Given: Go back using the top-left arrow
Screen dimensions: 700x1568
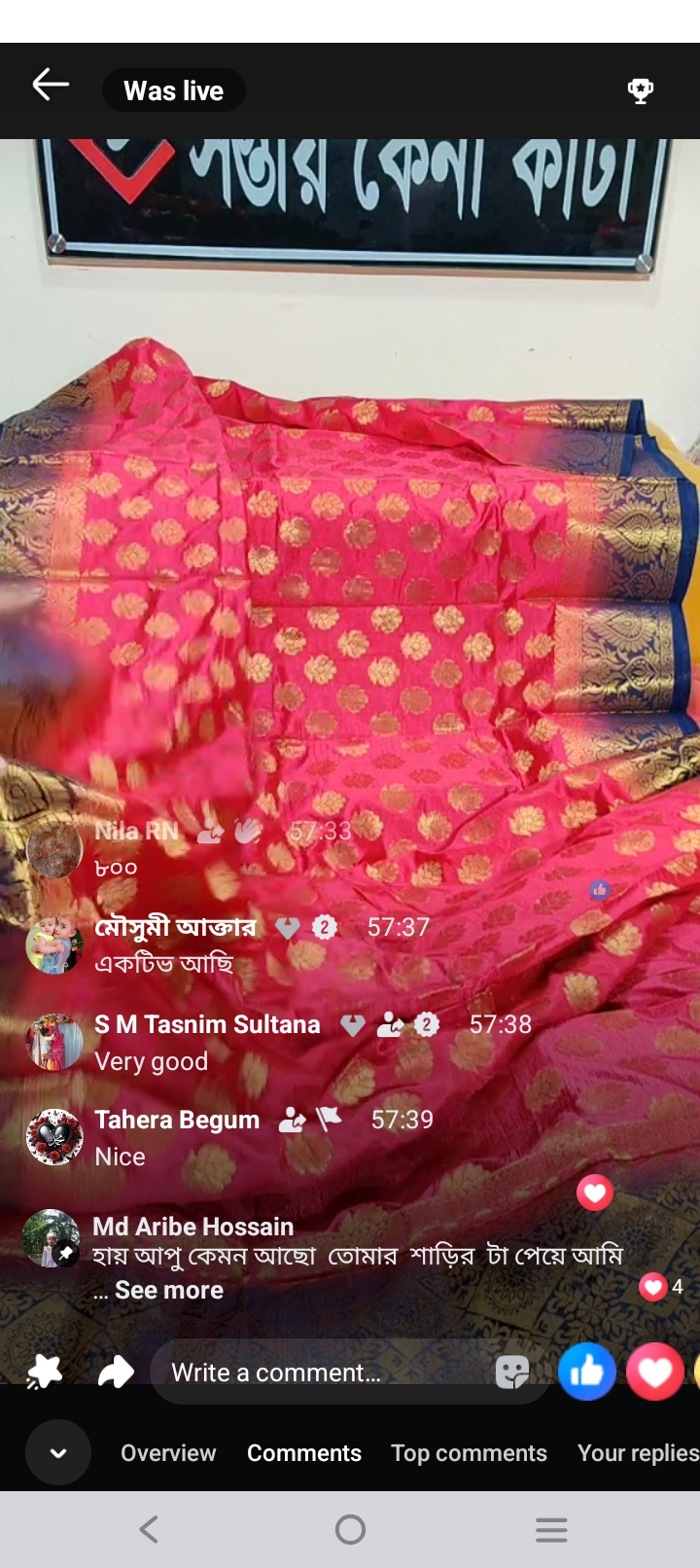Looking at the screenshot, I should pyautogui.click(x=51, y=86).
